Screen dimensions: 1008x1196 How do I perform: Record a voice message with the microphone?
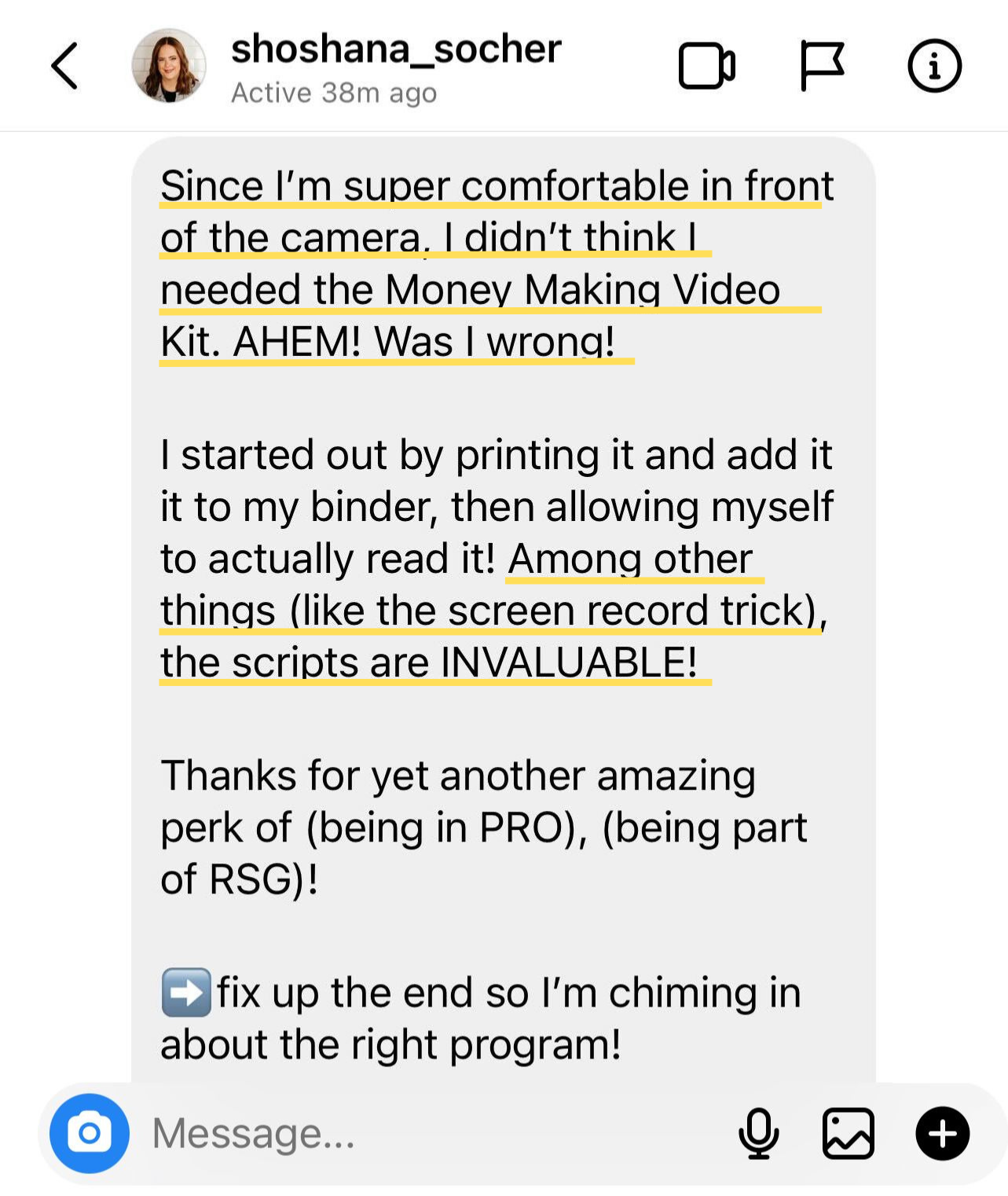pos(758,1132)
